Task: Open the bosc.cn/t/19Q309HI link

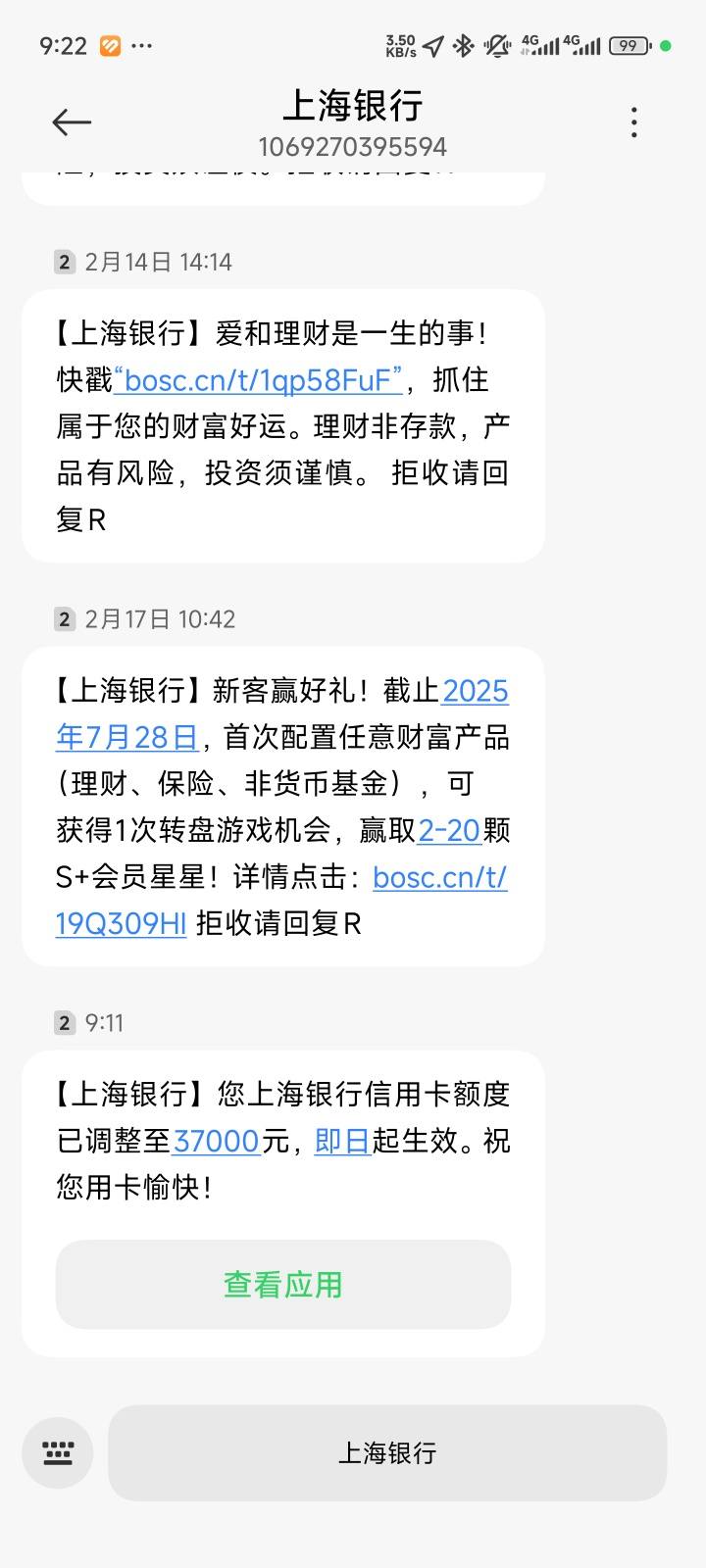Action: [281, 900]
